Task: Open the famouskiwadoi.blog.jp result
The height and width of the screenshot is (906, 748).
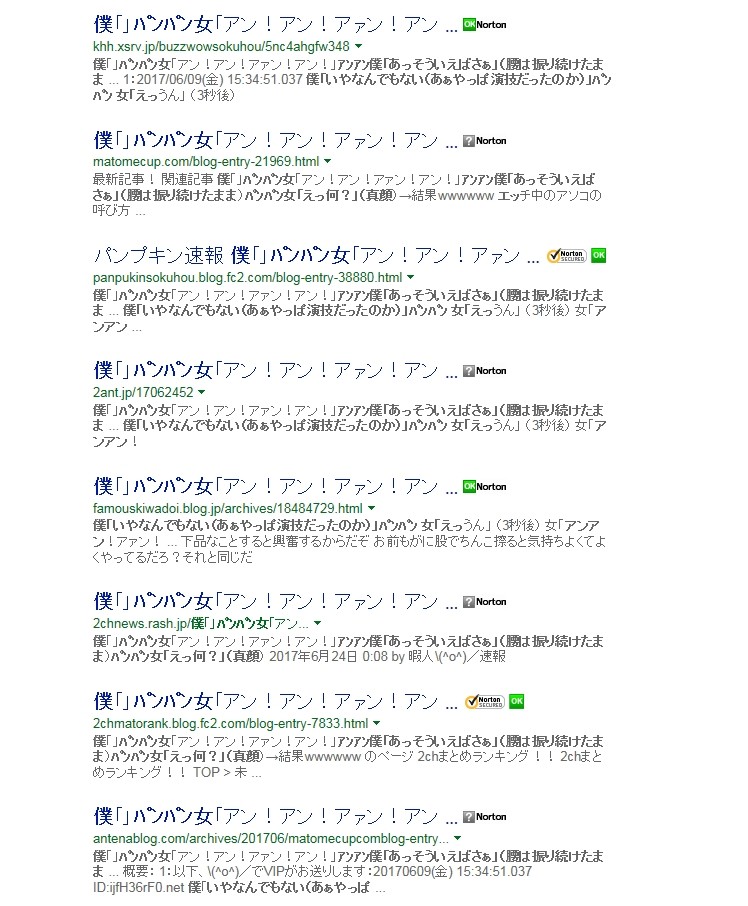Action: click(275, 487)
